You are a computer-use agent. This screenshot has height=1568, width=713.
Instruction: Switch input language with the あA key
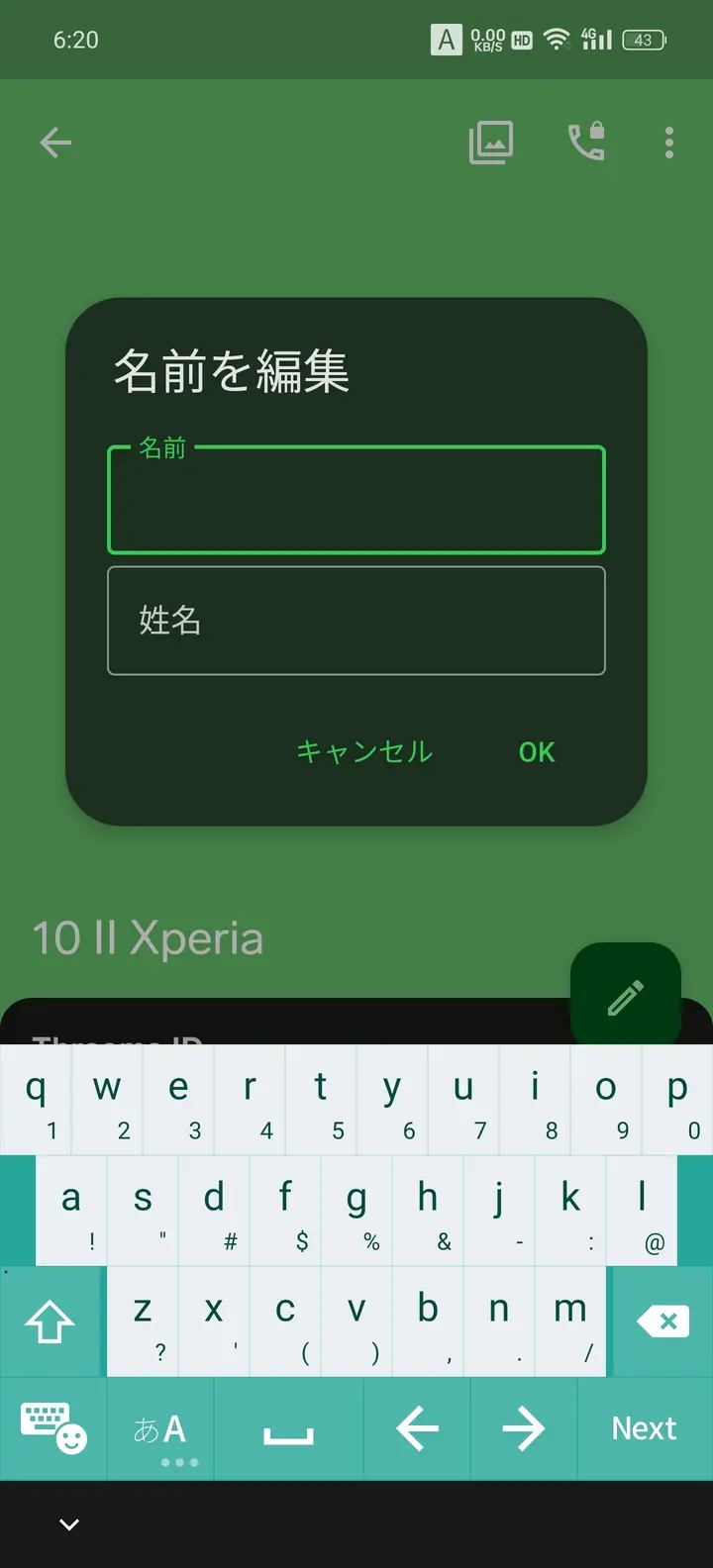160,1428
